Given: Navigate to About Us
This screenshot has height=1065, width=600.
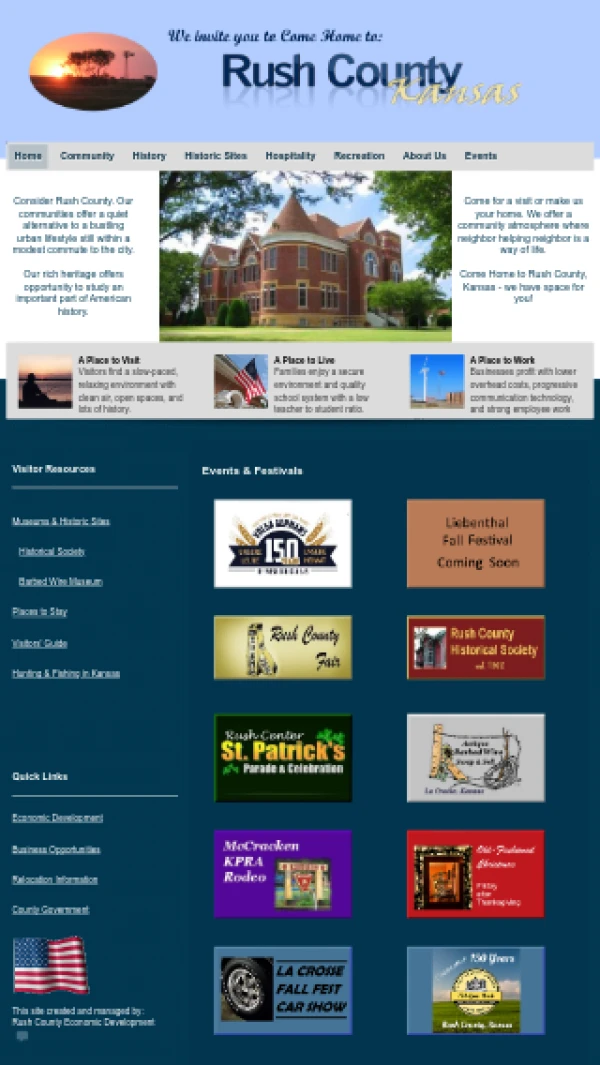Looking at the screenshot, I should coord(424,156).
